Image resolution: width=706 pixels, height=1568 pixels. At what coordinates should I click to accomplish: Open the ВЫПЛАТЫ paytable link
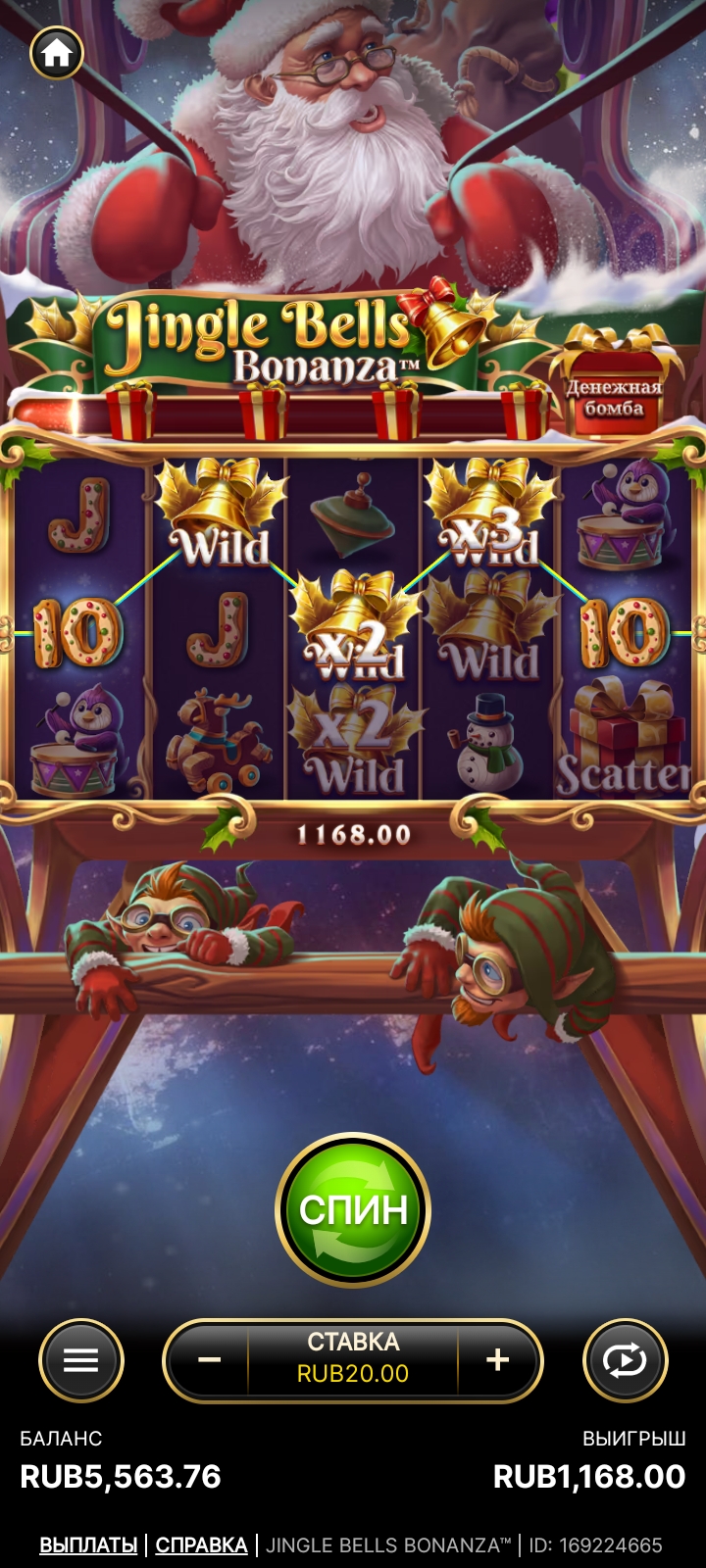click(x=88, y=1545)
